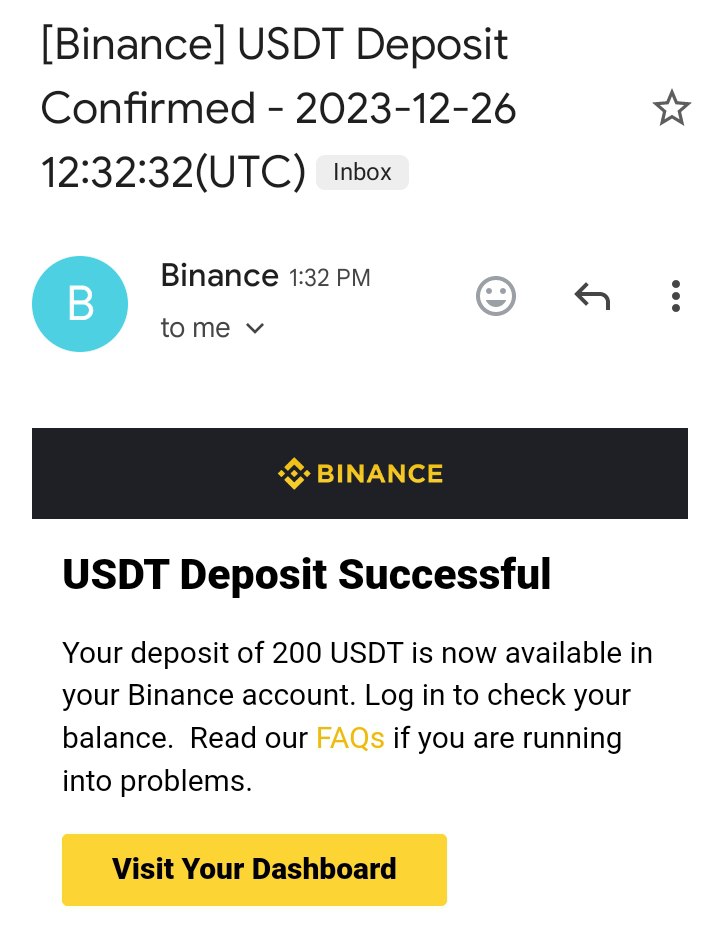Star this Binance email
Screen dimensions: 719x929
[x=672, y=108]
